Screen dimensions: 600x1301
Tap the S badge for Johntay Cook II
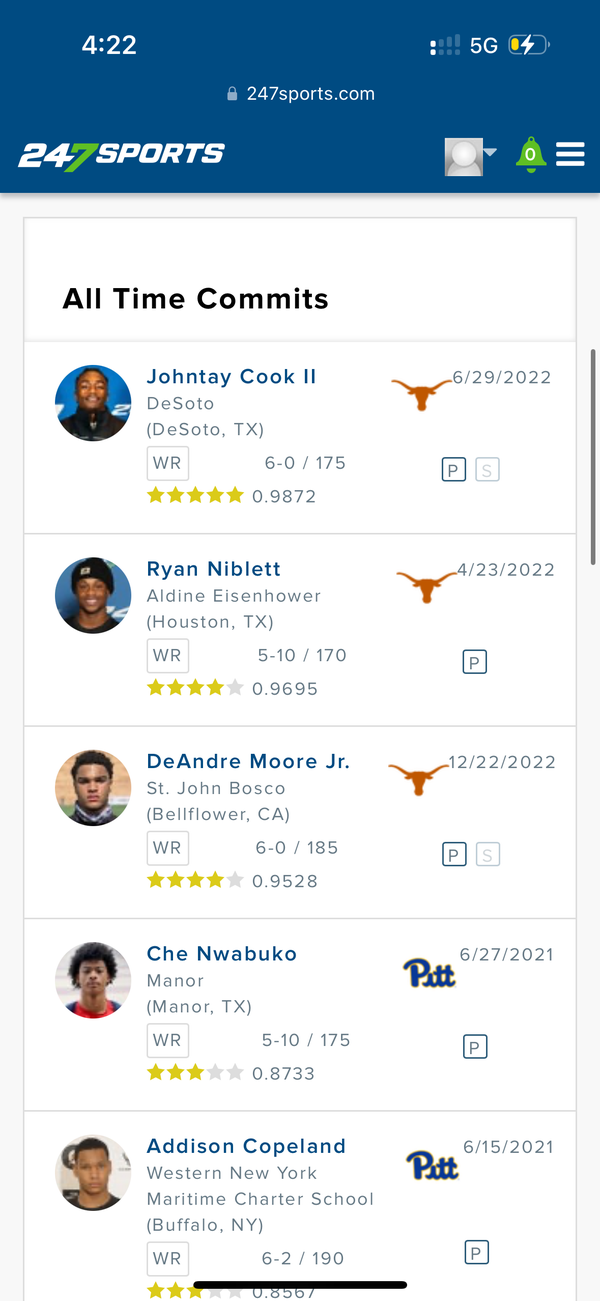(x=487, y=469)
